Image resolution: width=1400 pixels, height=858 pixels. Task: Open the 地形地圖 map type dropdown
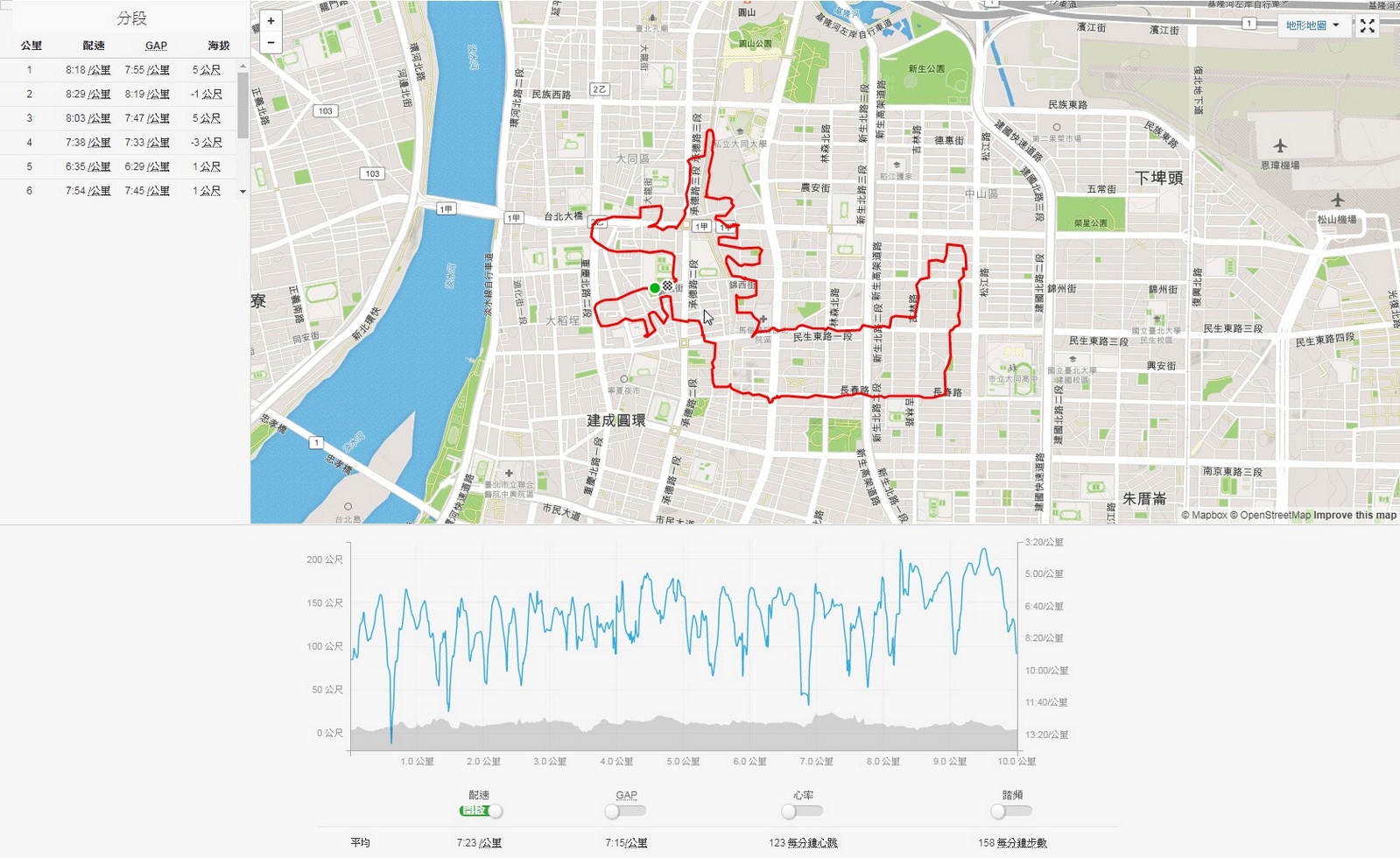click(1312, 25)
